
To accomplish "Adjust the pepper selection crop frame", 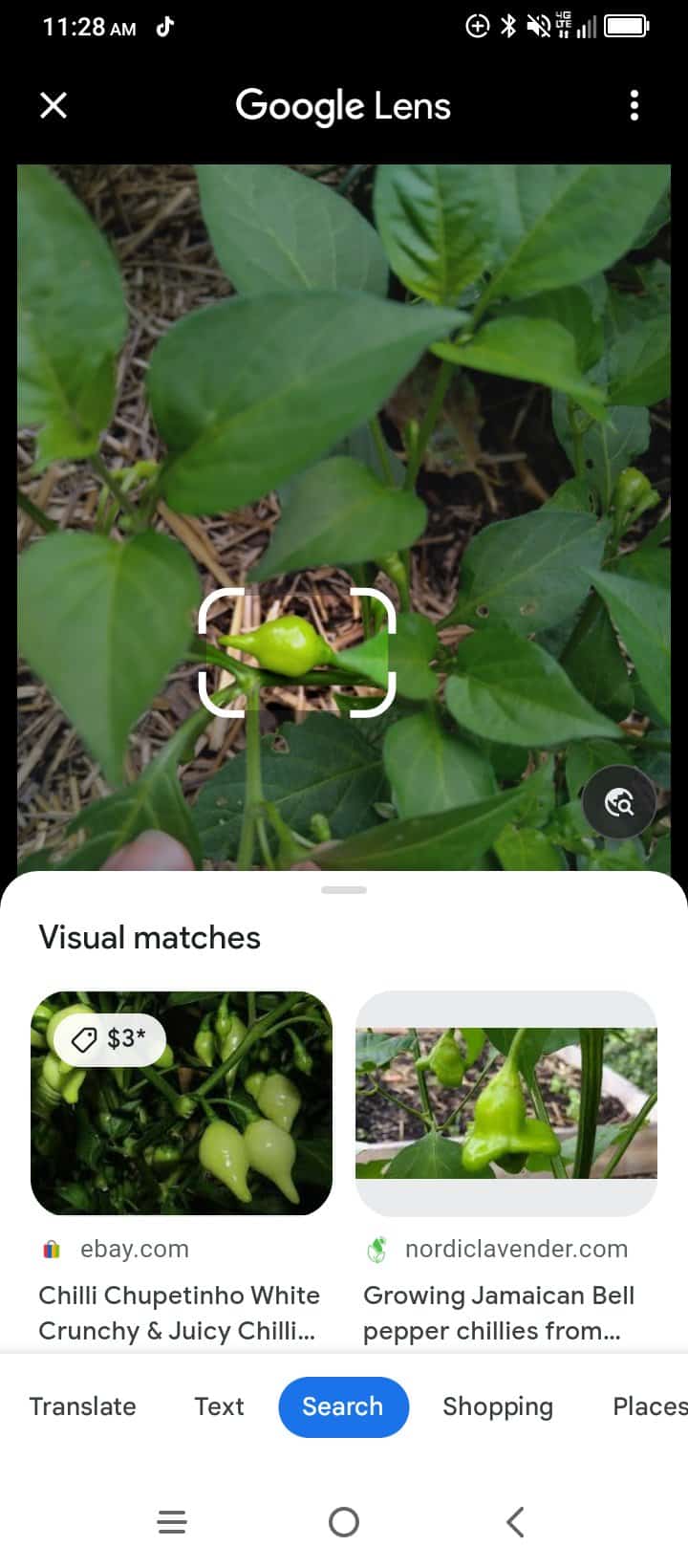I will 296,652.
